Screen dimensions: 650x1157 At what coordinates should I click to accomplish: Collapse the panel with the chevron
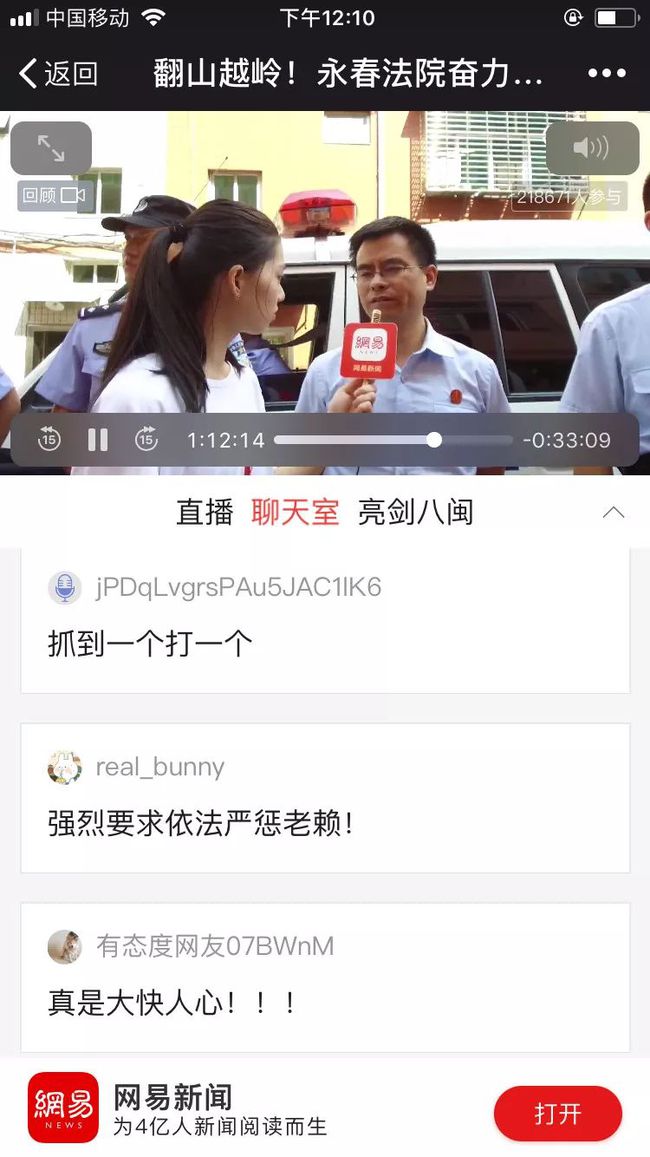pos(613,512)
